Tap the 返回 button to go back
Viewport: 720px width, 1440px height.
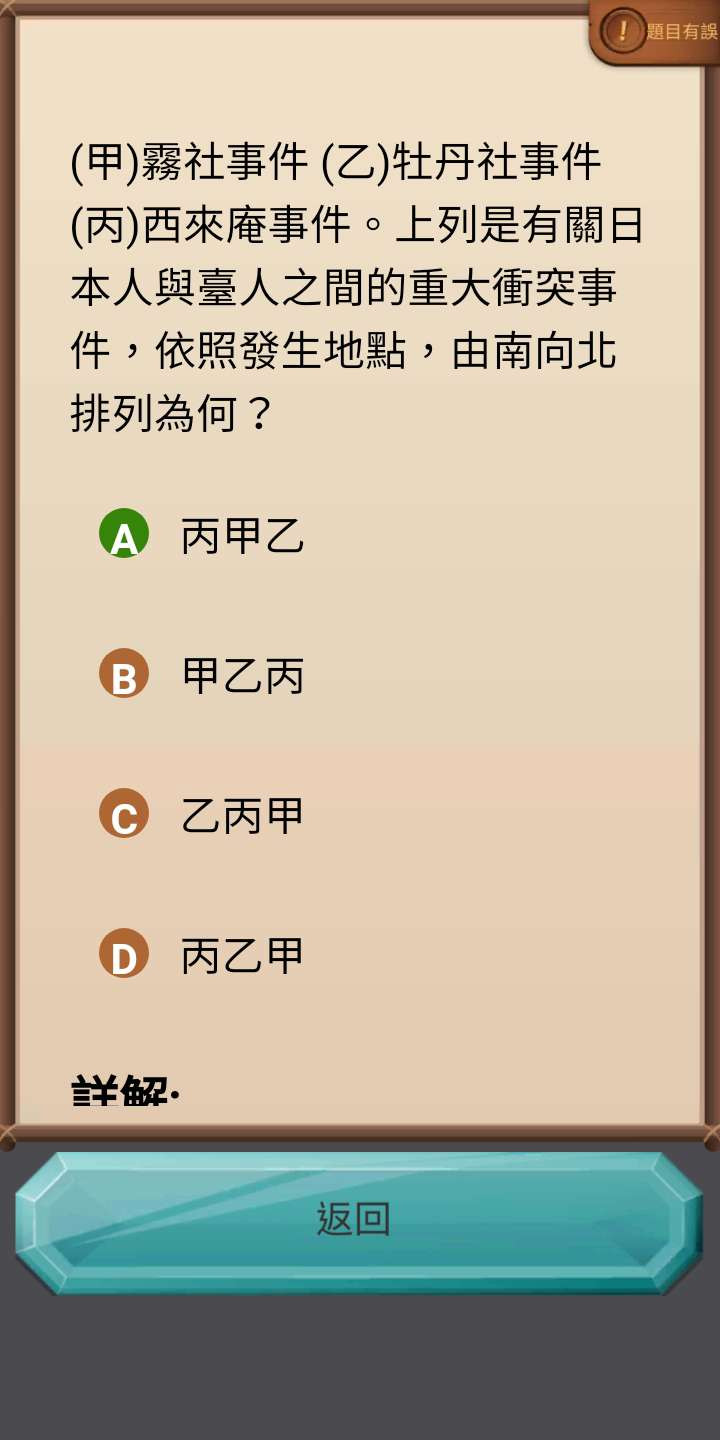coord(355,1221)
